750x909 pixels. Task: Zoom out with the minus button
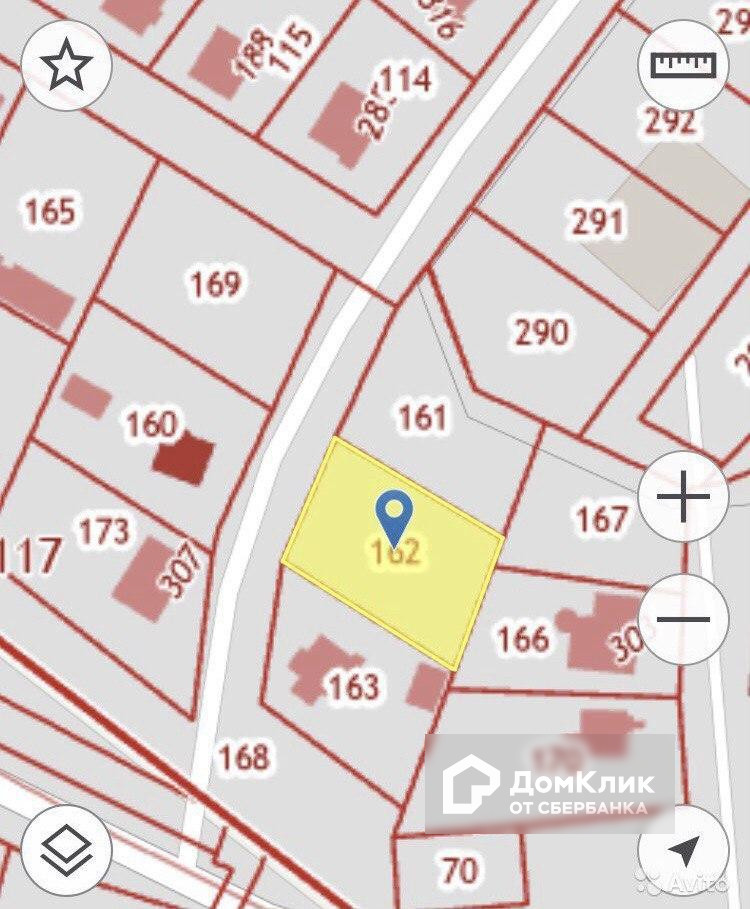[683, 619]
